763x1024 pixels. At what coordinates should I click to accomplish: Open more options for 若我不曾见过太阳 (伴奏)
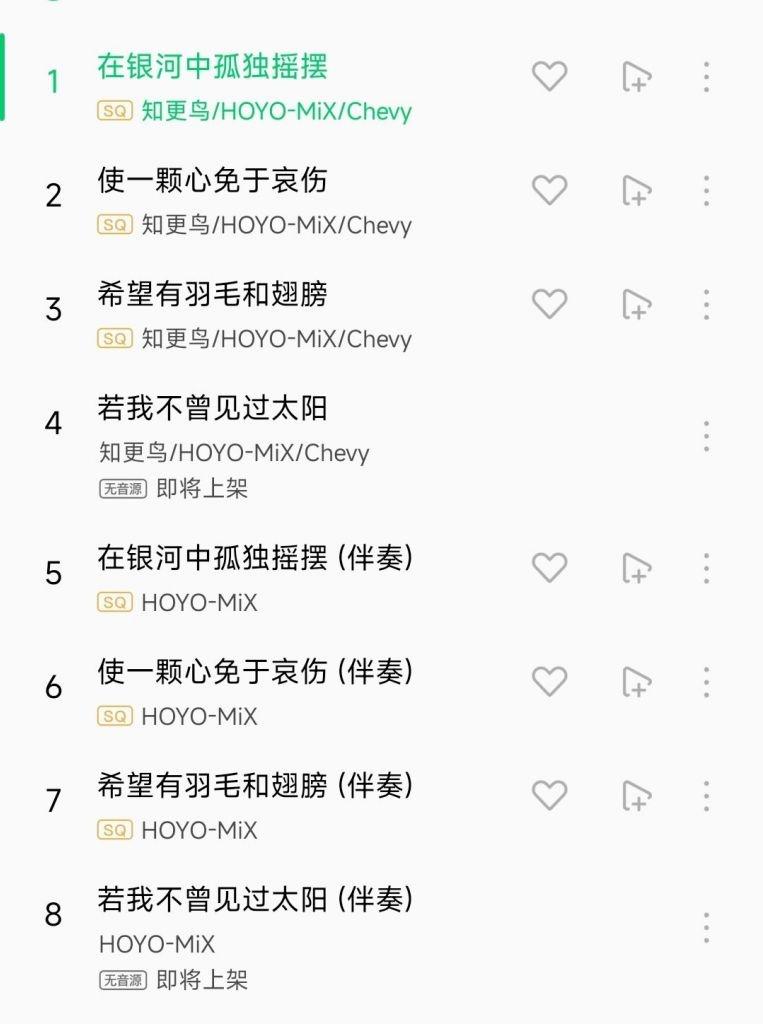click(x=706, y=928)
